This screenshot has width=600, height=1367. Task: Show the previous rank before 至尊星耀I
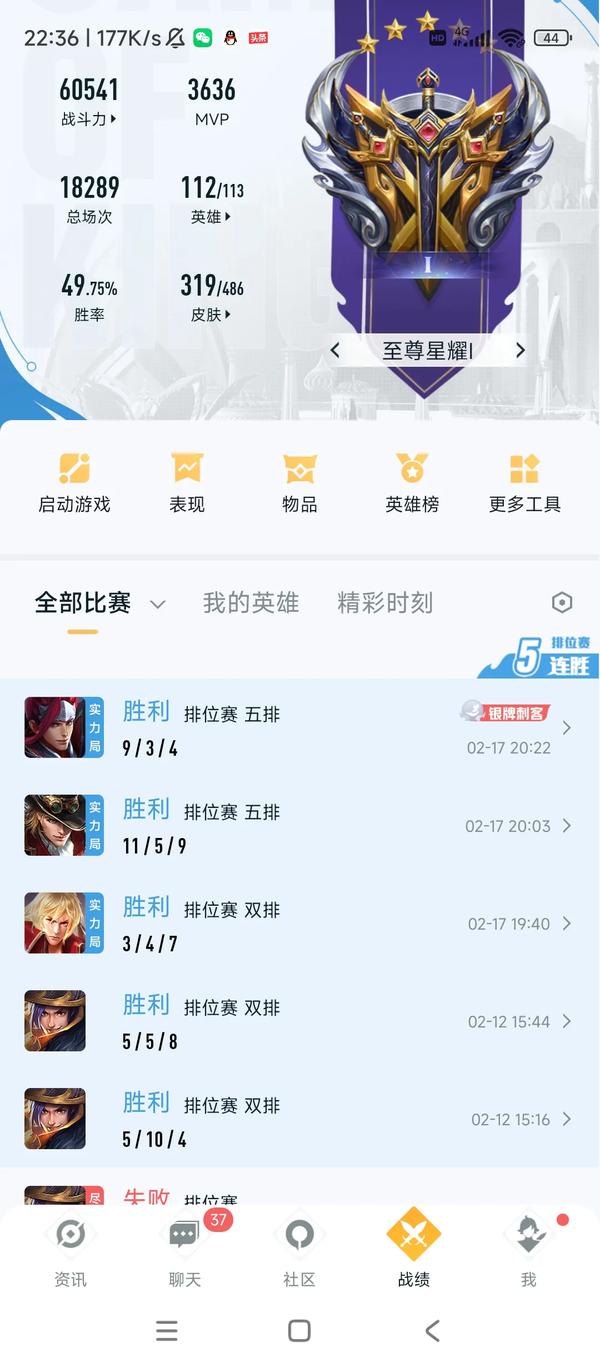click(335, 350)
